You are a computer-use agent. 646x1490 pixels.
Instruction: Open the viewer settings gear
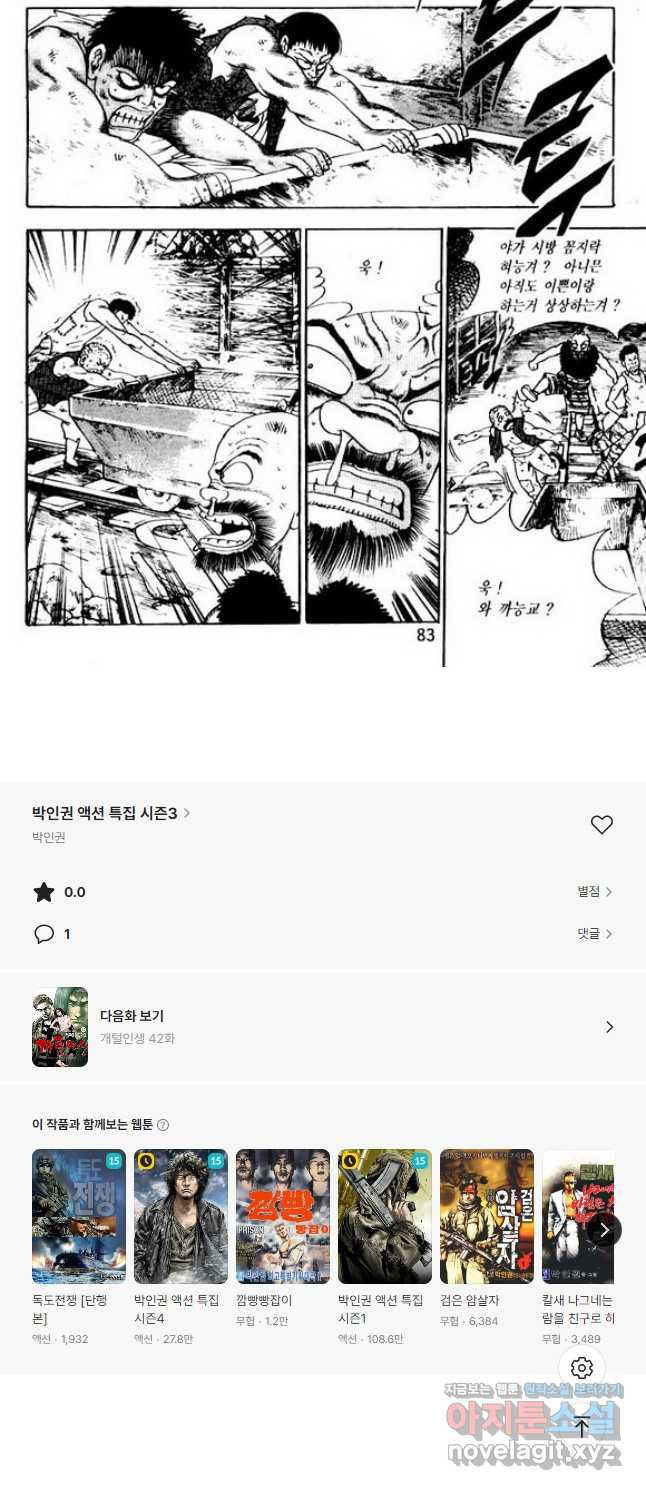(582, 1368)
